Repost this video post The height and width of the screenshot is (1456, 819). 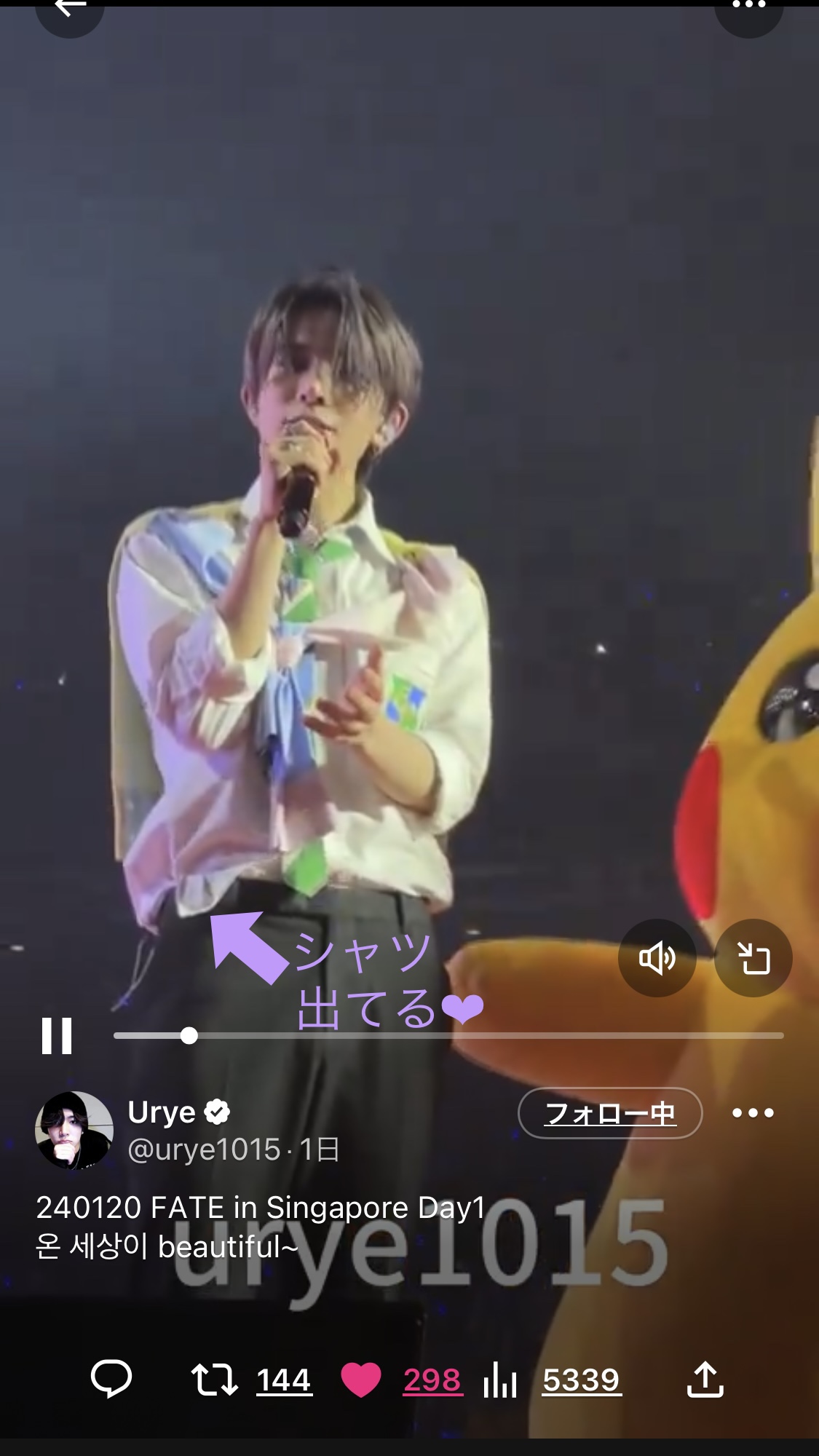tap(215, 1379)
